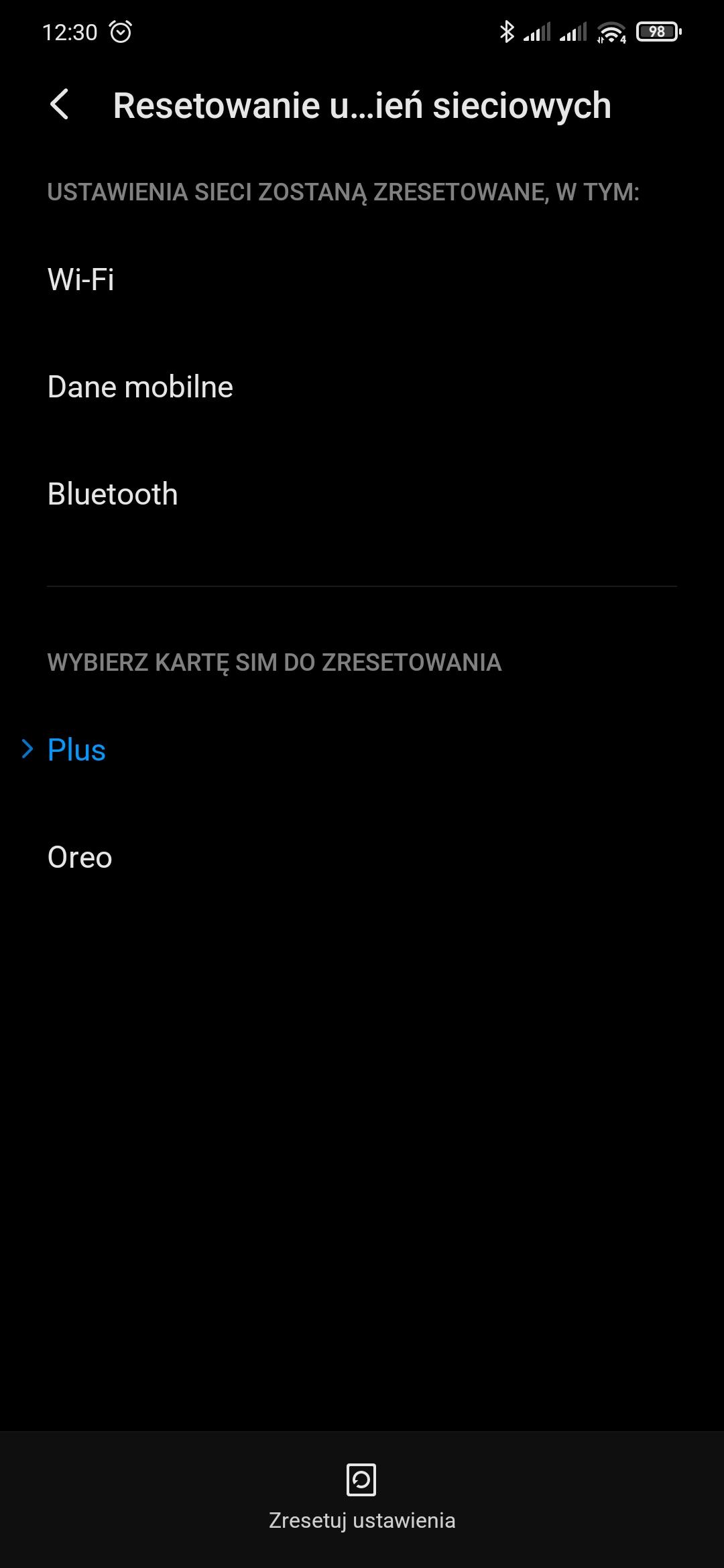Viewport: 724px width, 1568px height.
Task: Tap Zresetuj ustawienia button
Action: (361, 1498)
